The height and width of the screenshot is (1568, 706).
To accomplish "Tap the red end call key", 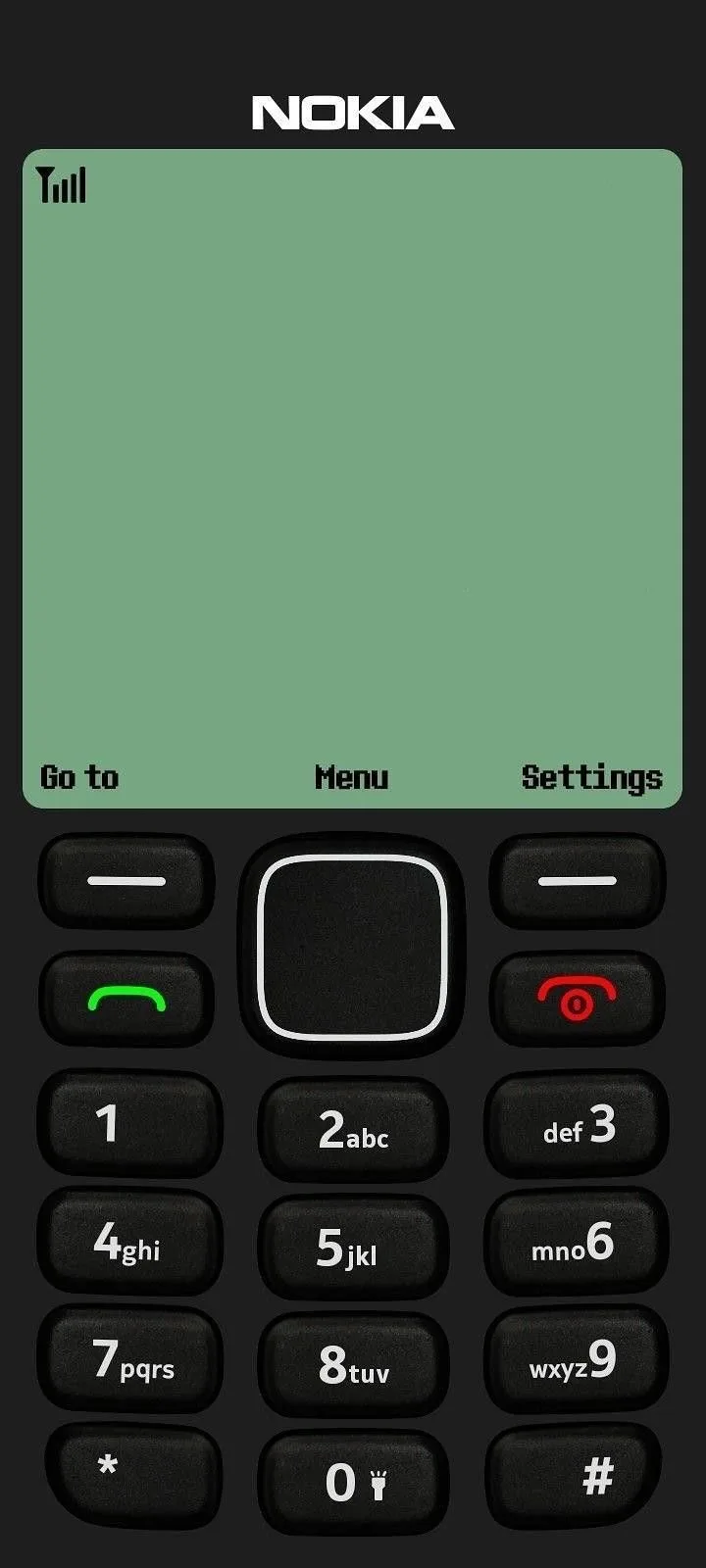I will point(578,999).
